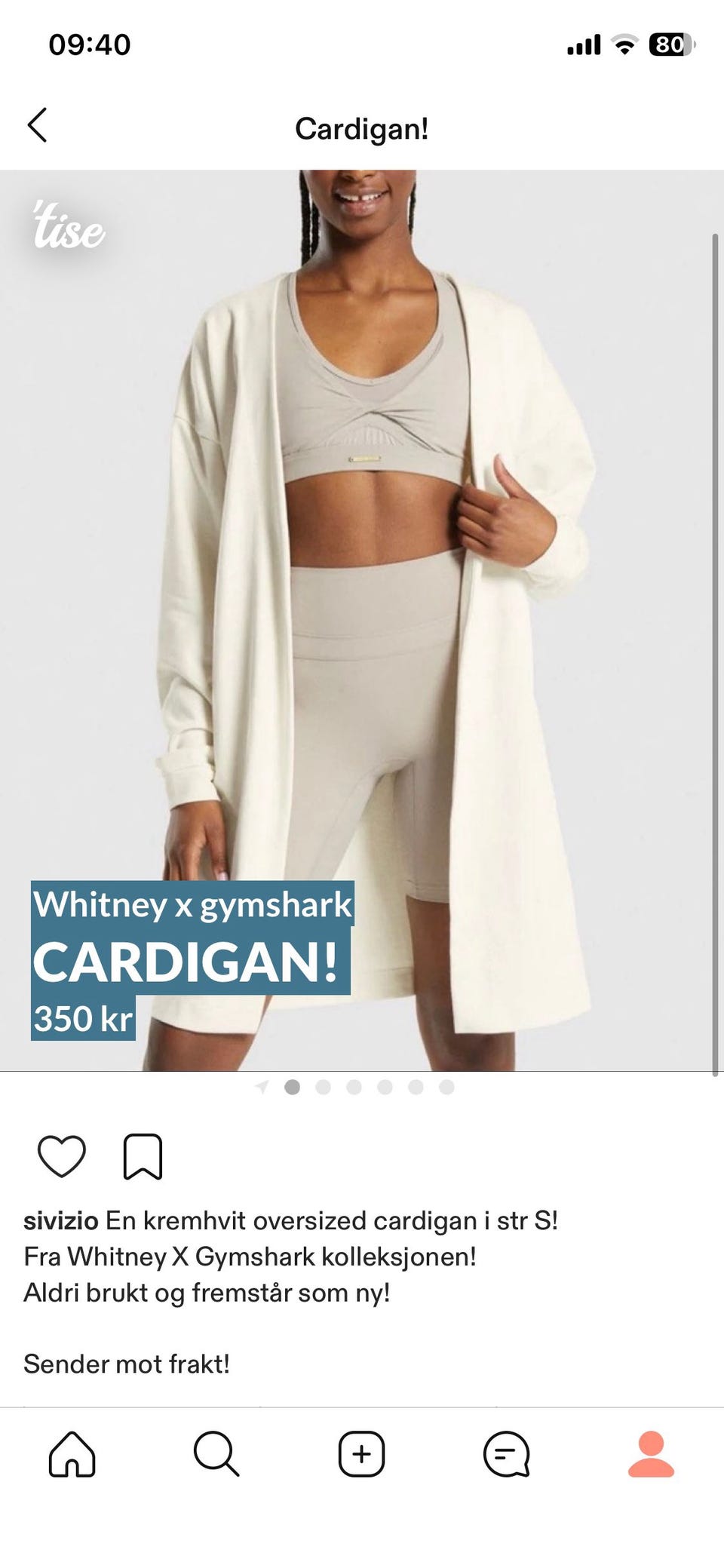Viewport: 724px width, 1568px height.
Task: Bookmark this cardigan listing
Action: (143, 1155)
